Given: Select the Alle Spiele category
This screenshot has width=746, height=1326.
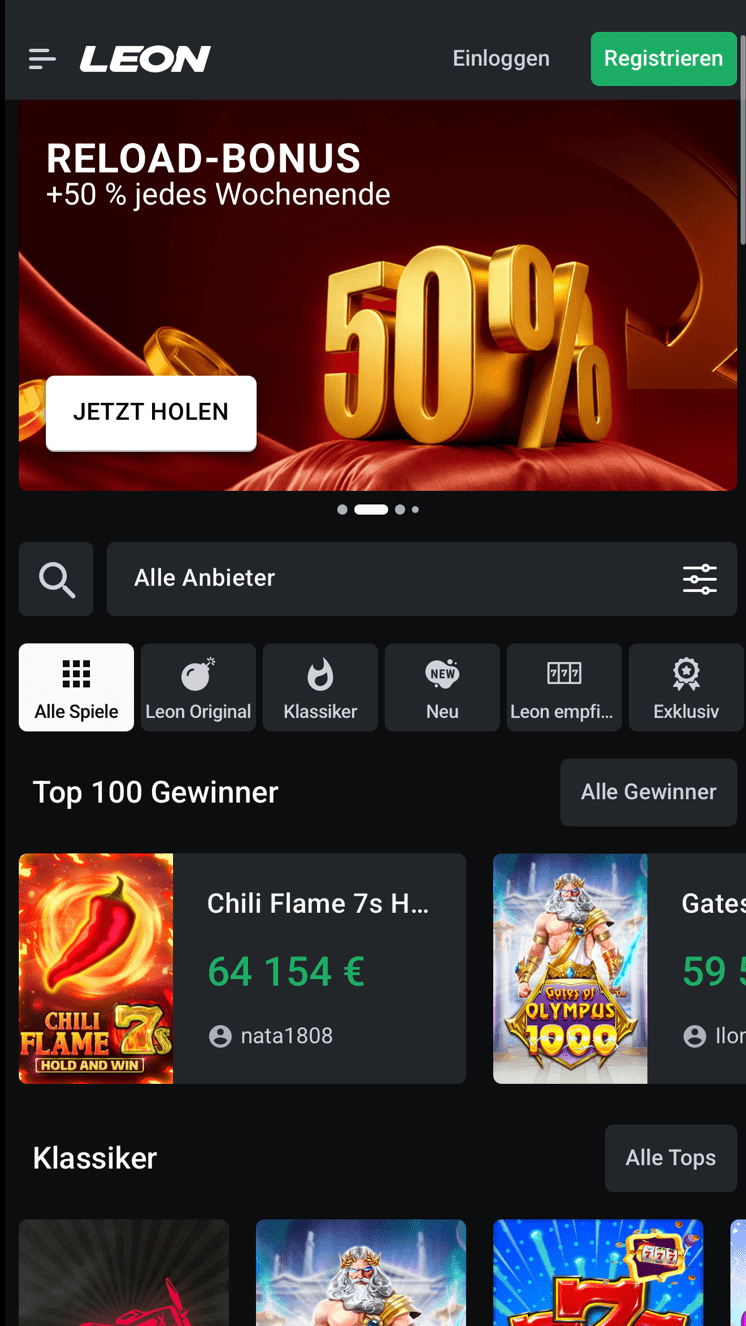Looking at the screenshot, I should point(76,687).
